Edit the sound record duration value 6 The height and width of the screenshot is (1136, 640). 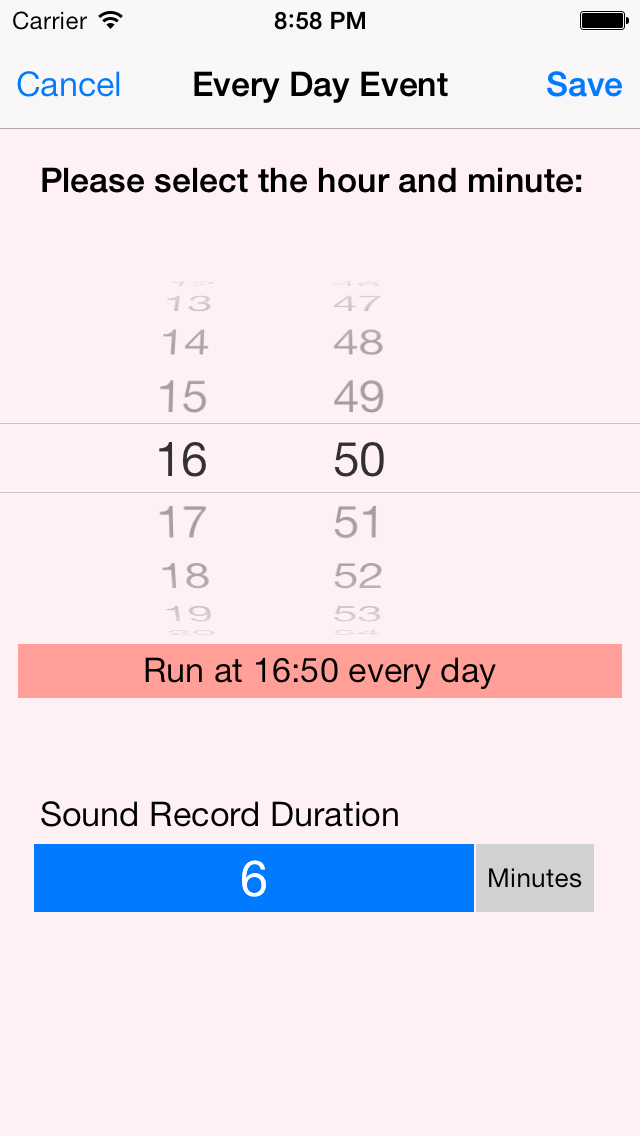point(254,878)
